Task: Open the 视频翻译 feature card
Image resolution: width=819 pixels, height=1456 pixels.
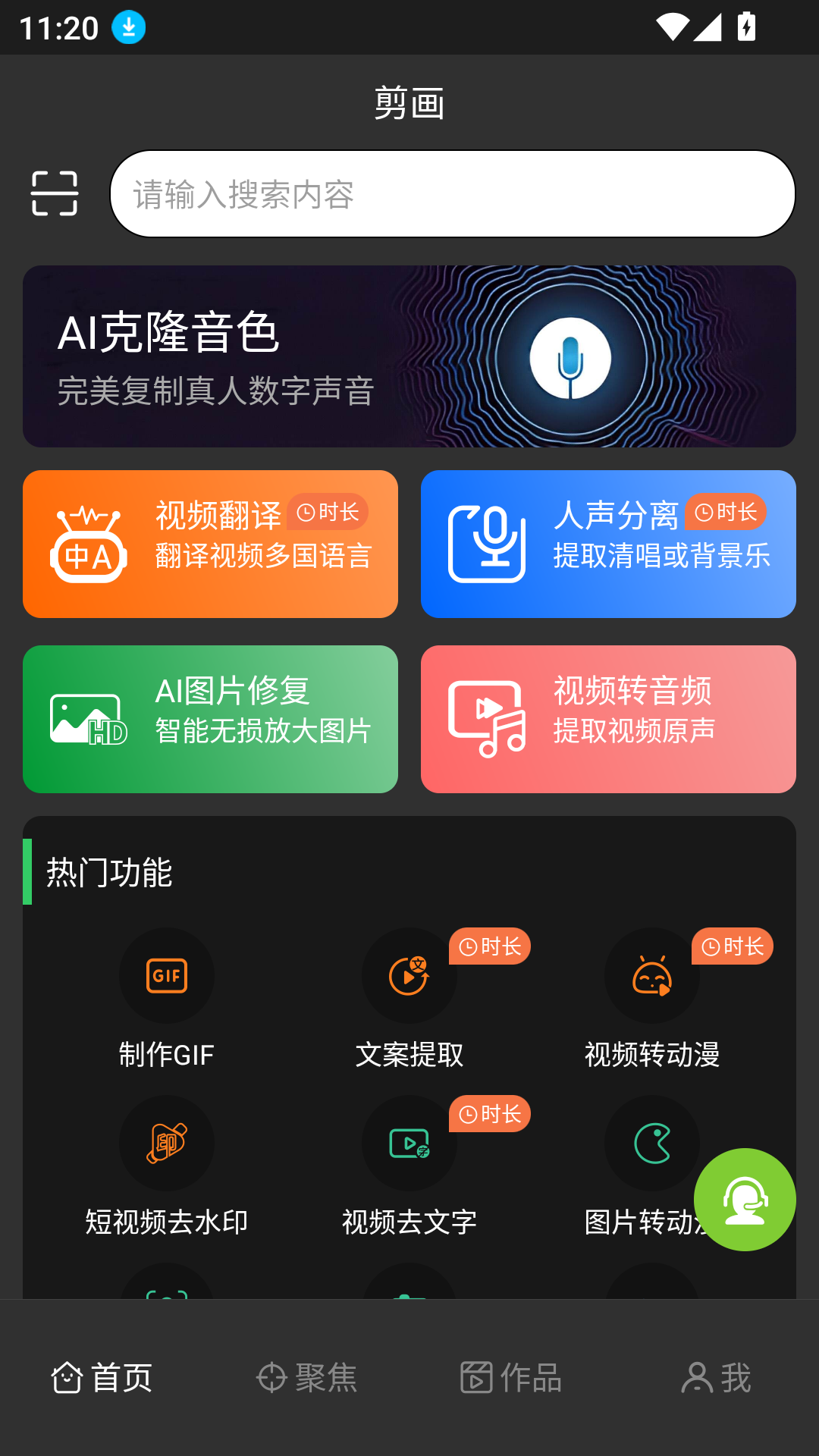Action: point(210,544)
